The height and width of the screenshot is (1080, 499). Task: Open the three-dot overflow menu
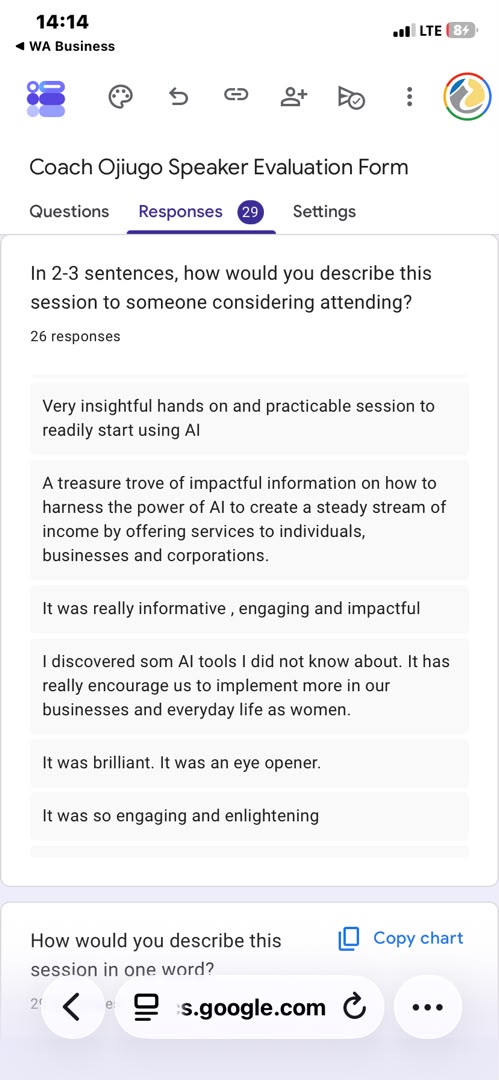point(409,97)
